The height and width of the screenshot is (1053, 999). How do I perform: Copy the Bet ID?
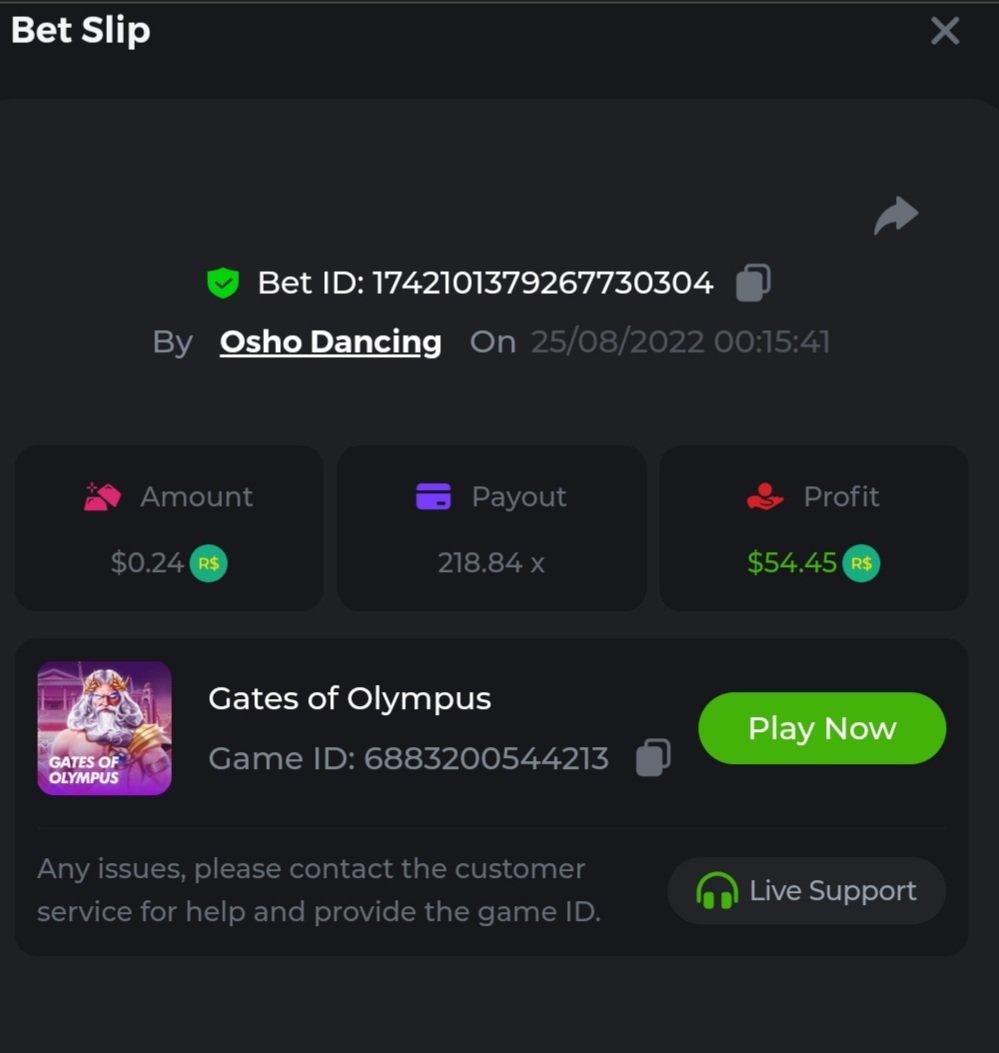753,283
